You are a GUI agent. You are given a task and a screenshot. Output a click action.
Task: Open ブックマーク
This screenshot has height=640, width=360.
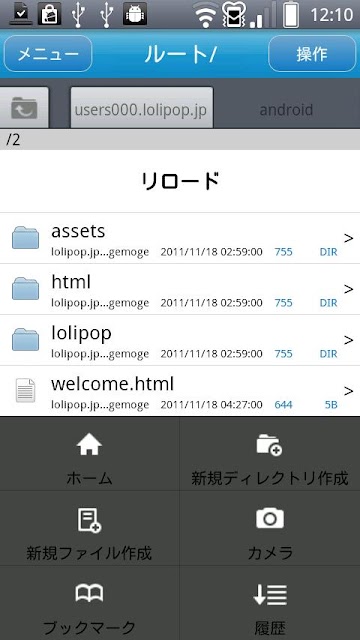point(89,603)
